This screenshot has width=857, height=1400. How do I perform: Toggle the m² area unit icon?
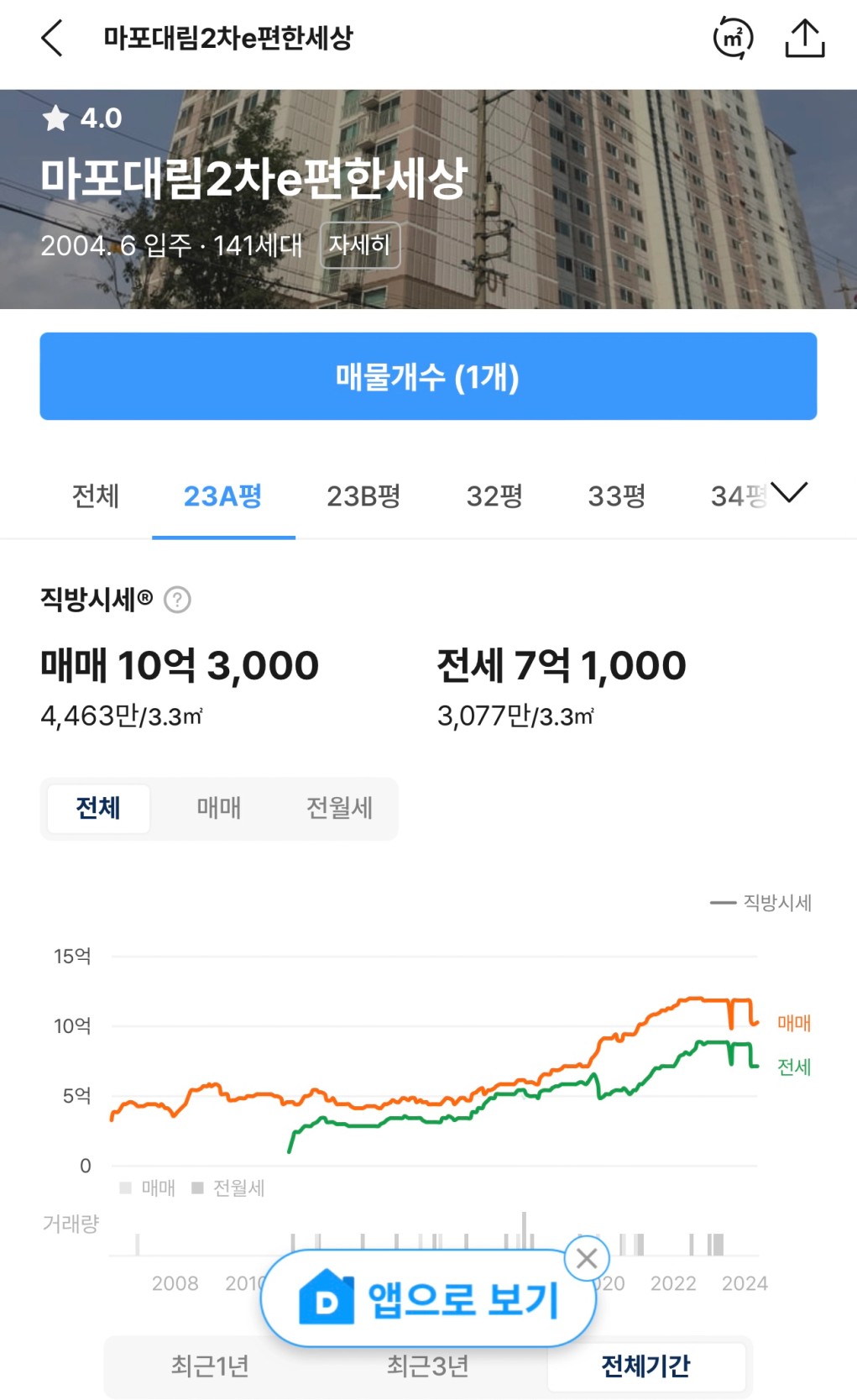733,39
